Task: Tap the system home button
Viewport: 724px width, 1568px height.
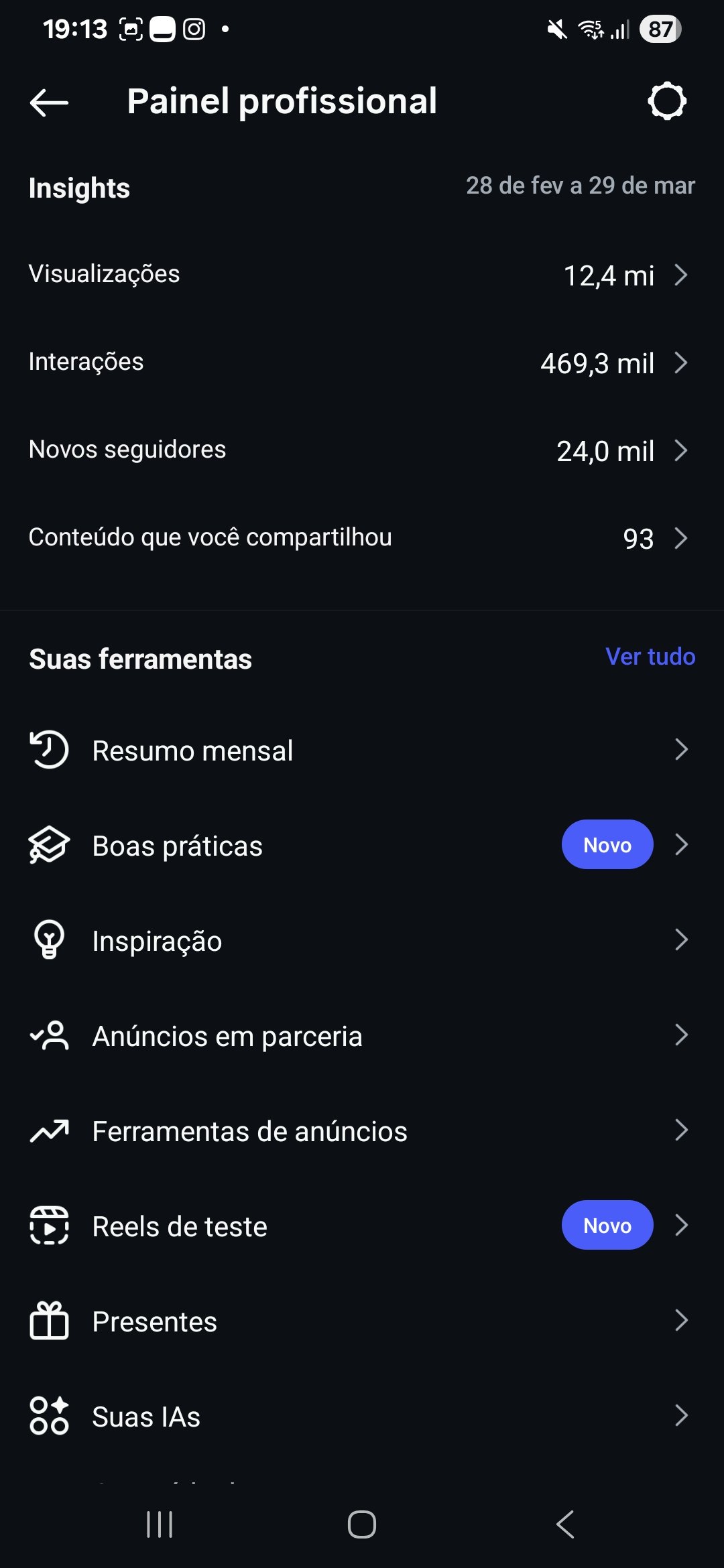Action: pos(362,1524)
